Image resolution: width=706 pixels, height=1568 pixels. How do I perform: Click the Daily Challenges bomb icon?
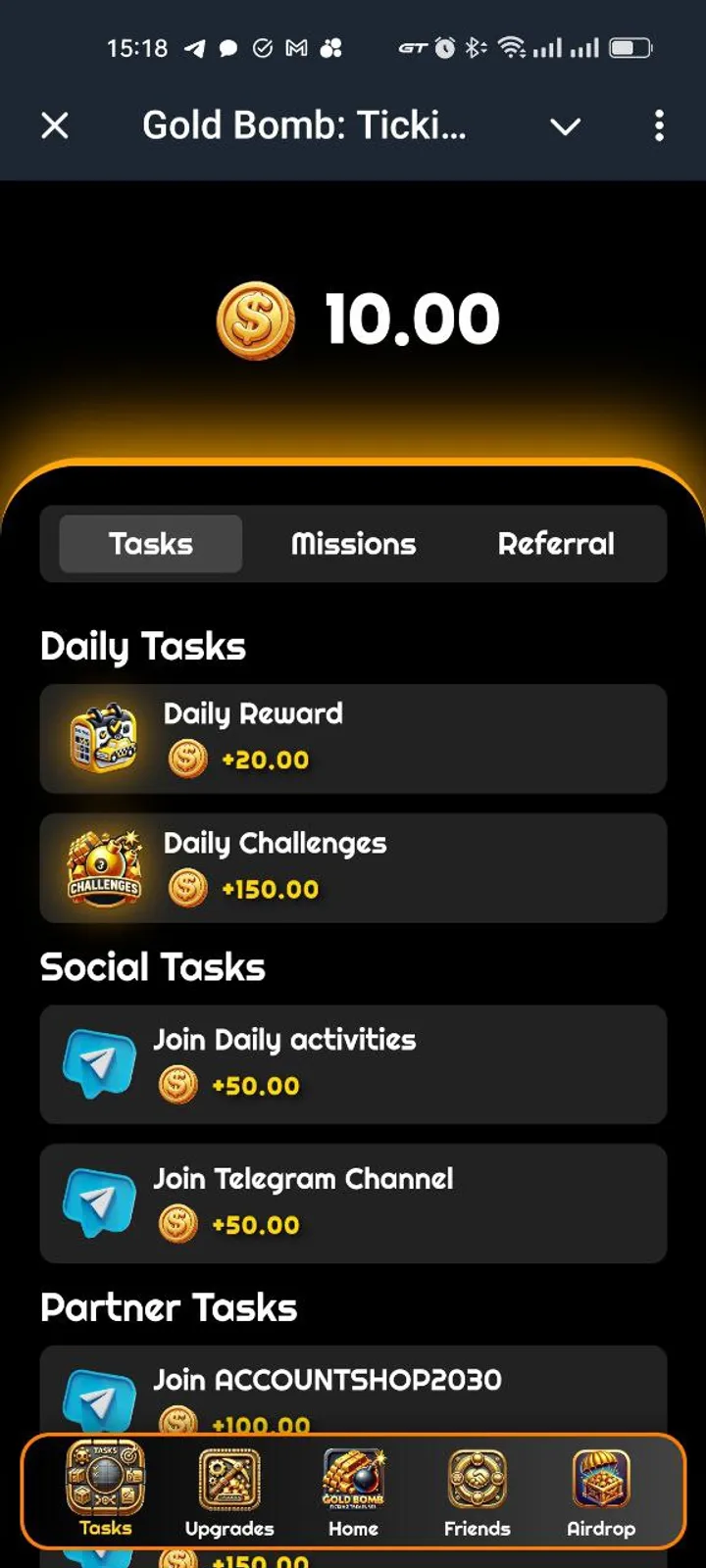click(102, 867)
